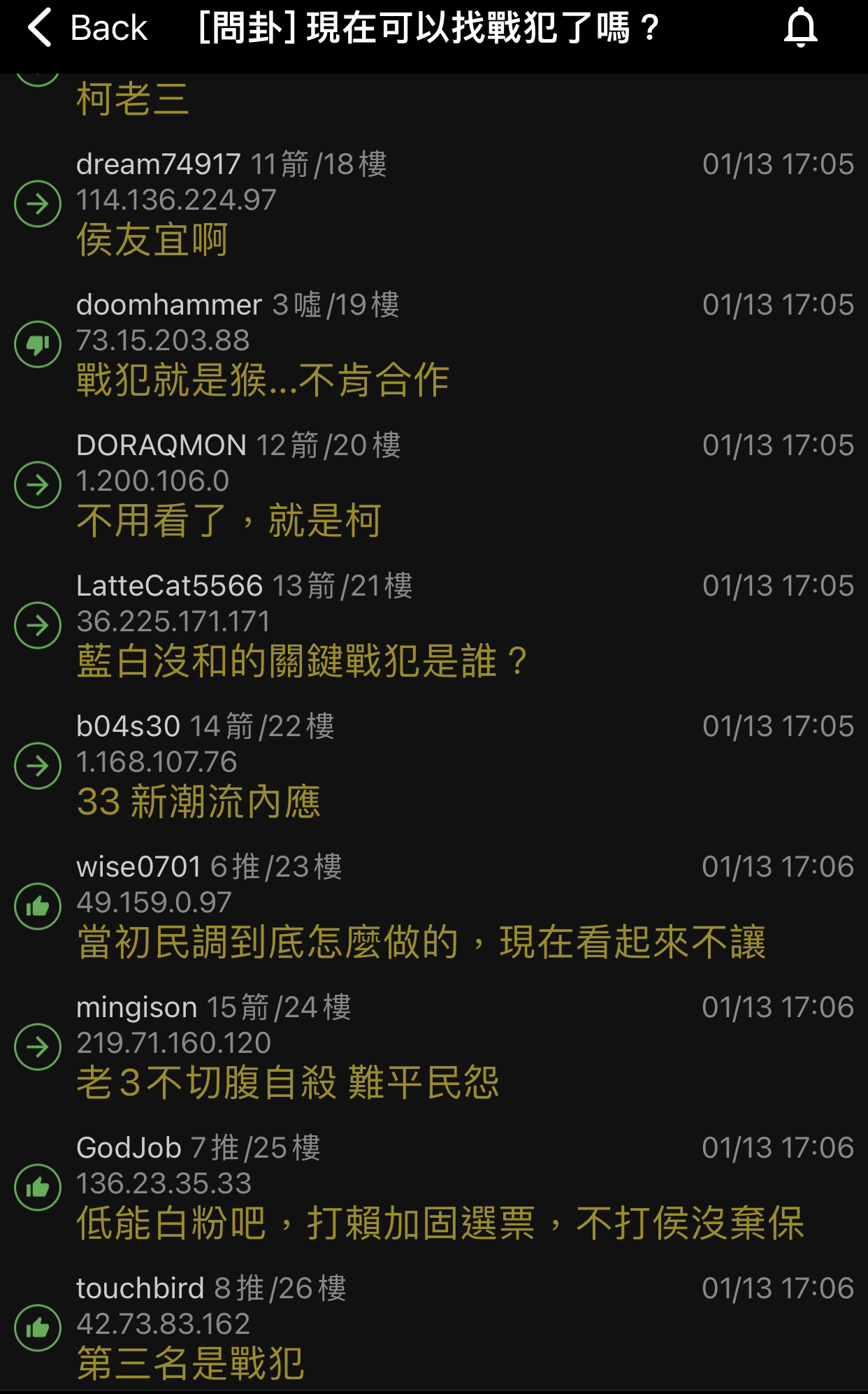Select doomhammer's boo comment
The width and height of the screenshot is (868, 1394).
click(434, 345)
